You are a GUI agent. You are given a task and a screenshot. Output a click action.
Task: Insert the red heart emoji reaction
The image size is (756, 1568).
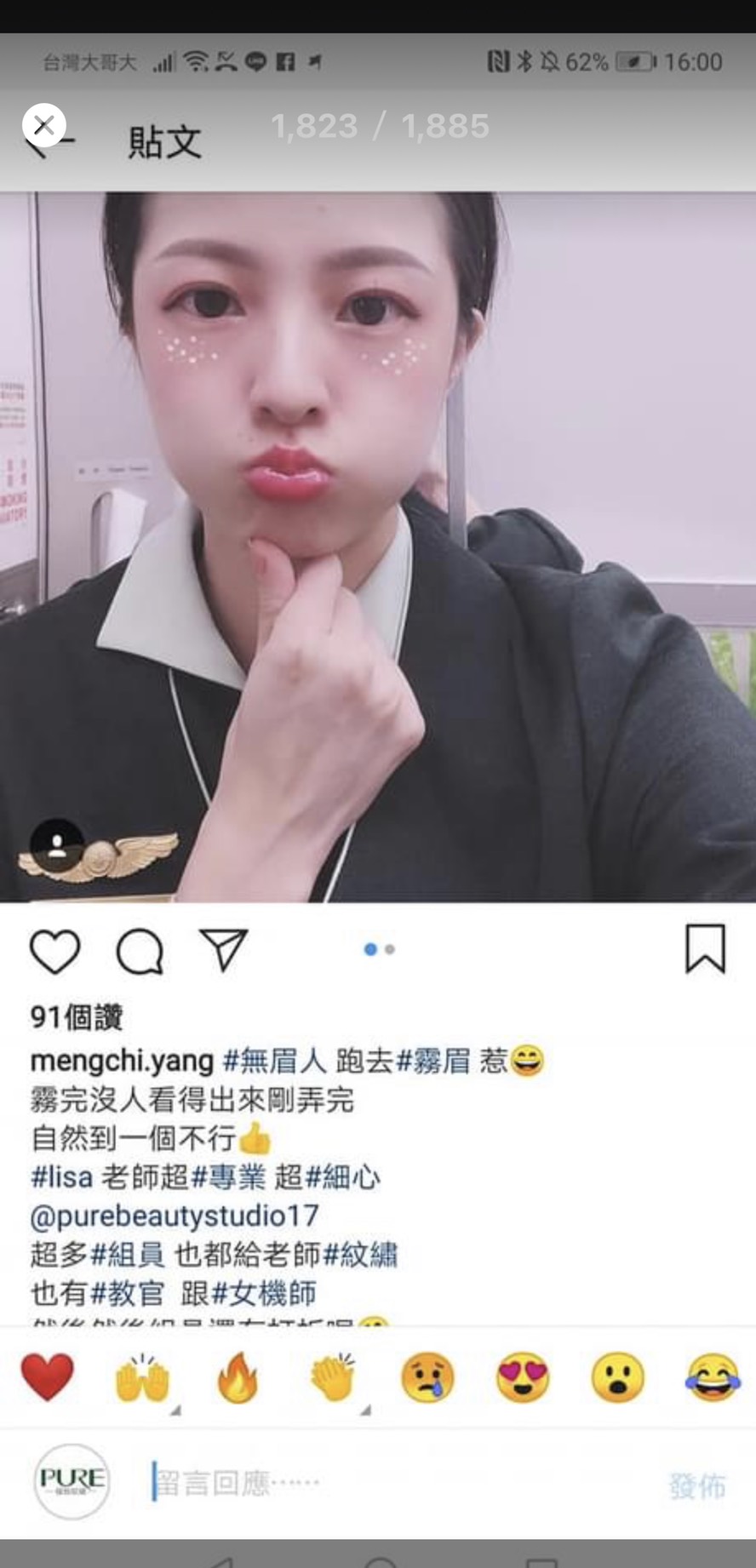(x=48, y=1378)
